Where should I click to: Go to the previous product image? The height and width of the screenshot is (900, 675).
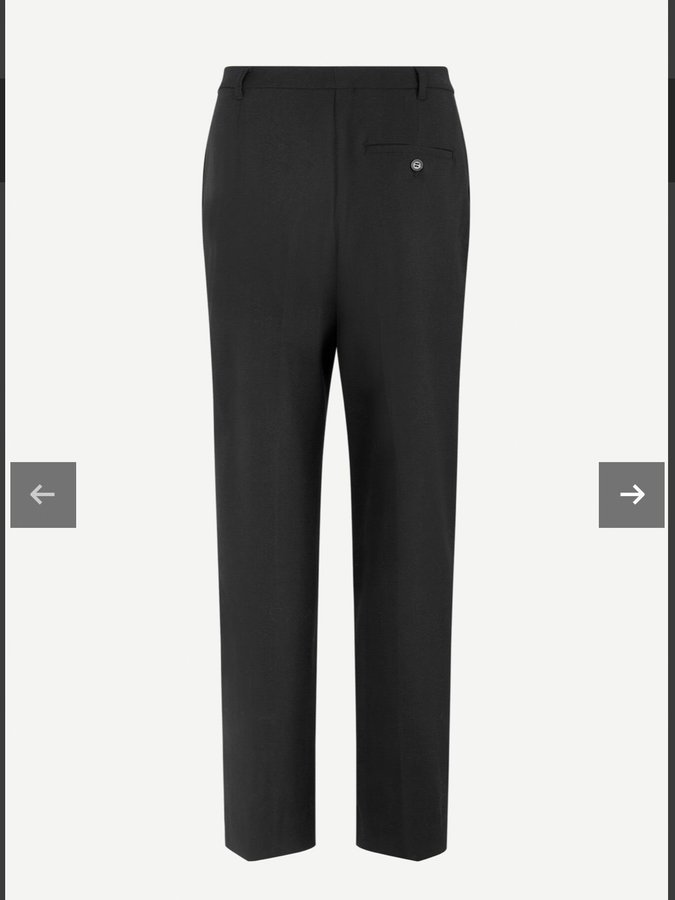[43, 494]
